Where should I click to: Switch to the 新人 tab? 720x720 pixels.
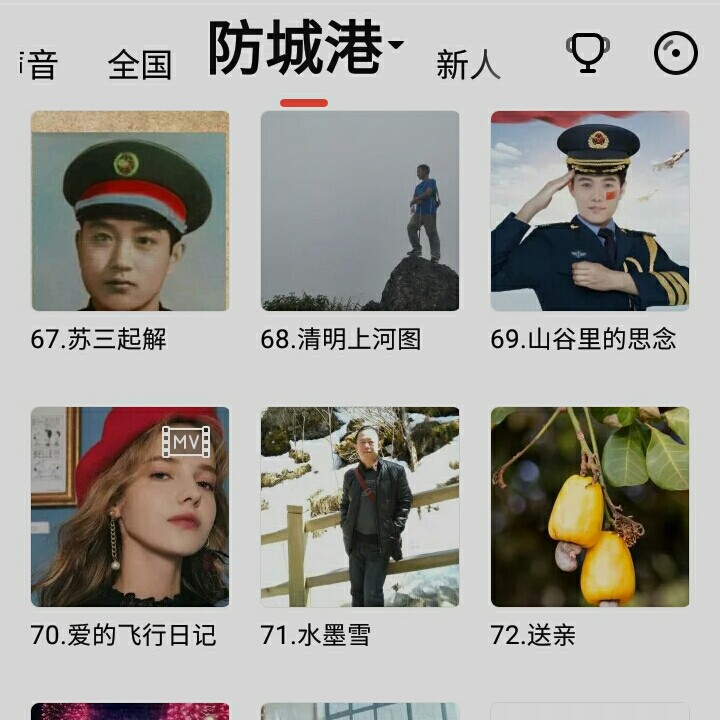tap(467, 65)
